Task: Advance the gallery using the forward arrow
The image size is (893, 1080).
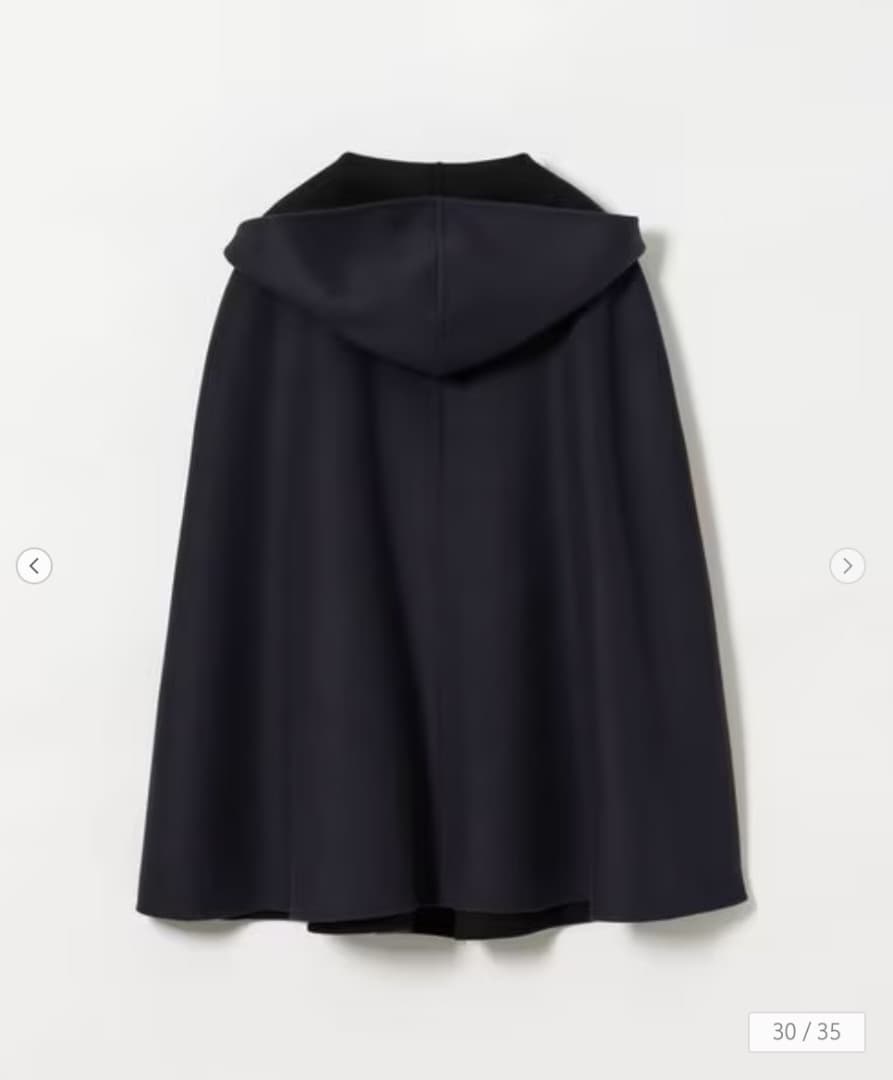Action: click(x=847, y=566)
